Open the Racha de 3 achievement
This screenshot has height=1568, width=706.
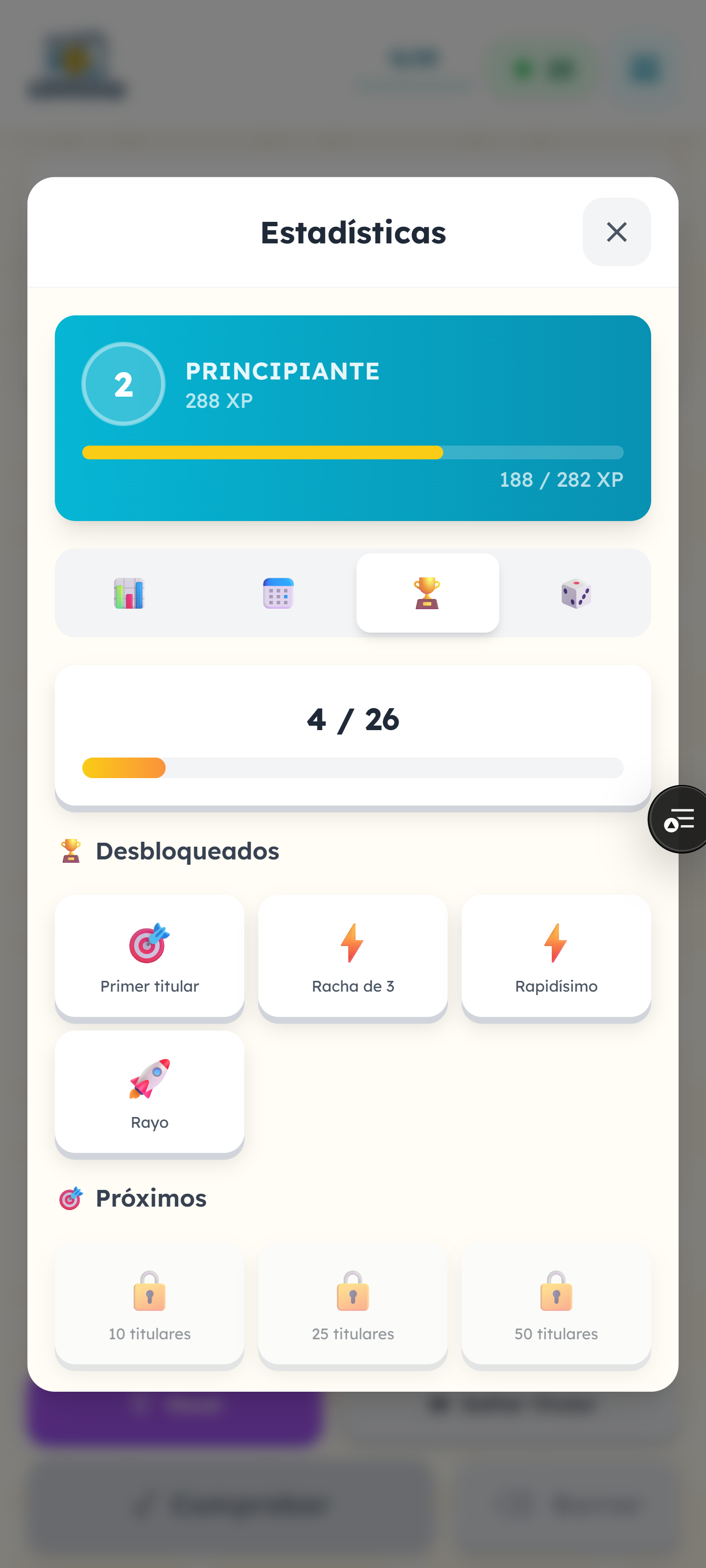[353, 956]
